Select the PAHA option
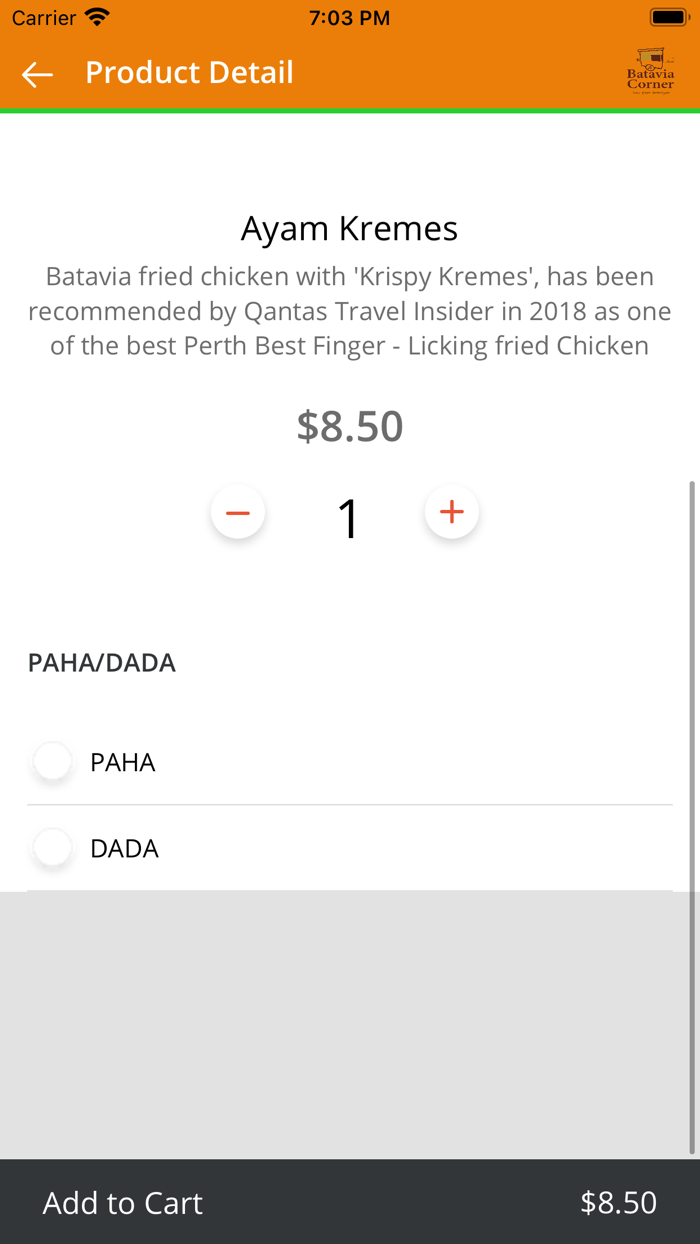This screenshot has width=700, height=1244. click(52, 762)
